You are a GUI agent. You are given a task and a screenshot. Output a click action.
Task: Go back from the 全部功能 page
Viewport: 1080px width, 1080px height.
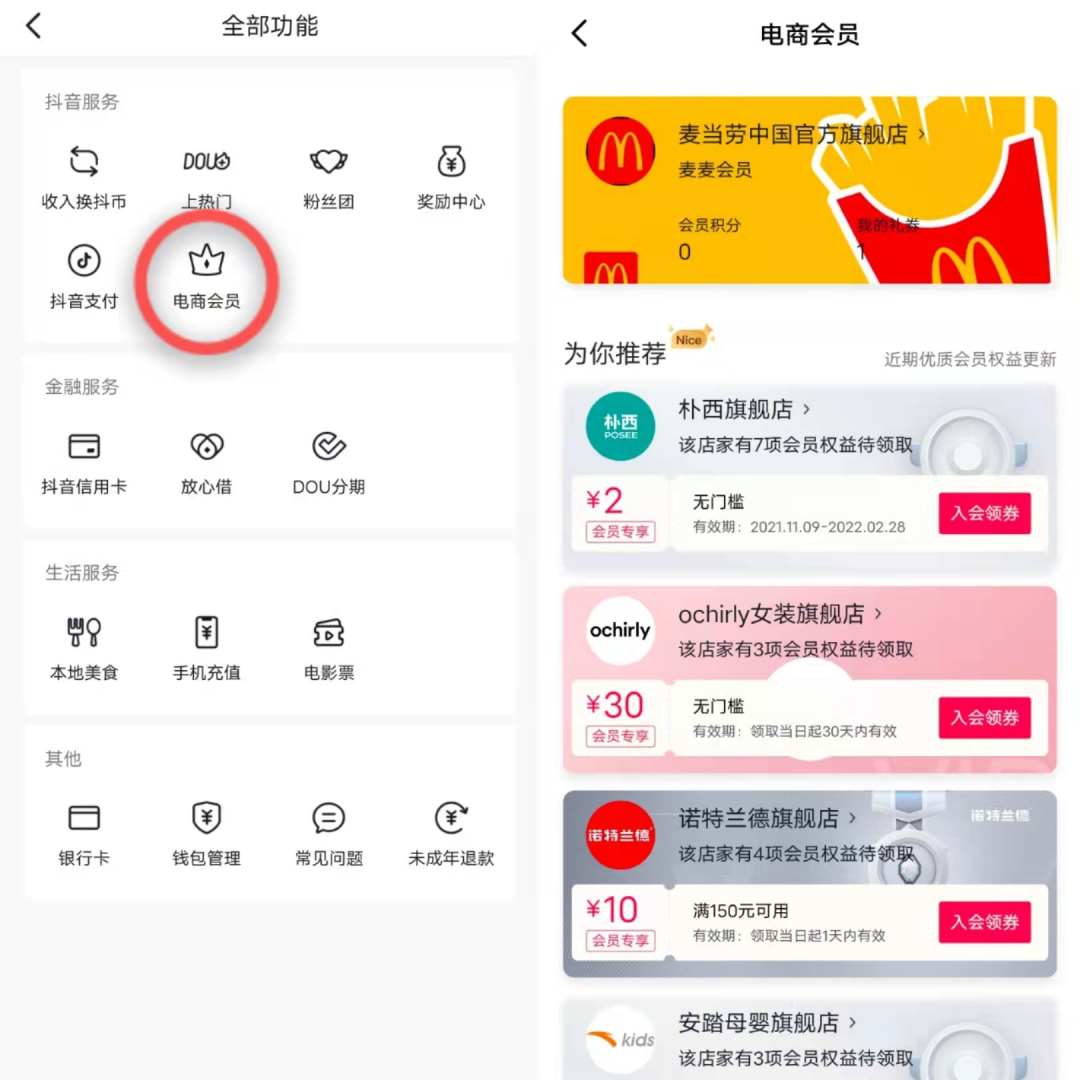tap(34, 26)
